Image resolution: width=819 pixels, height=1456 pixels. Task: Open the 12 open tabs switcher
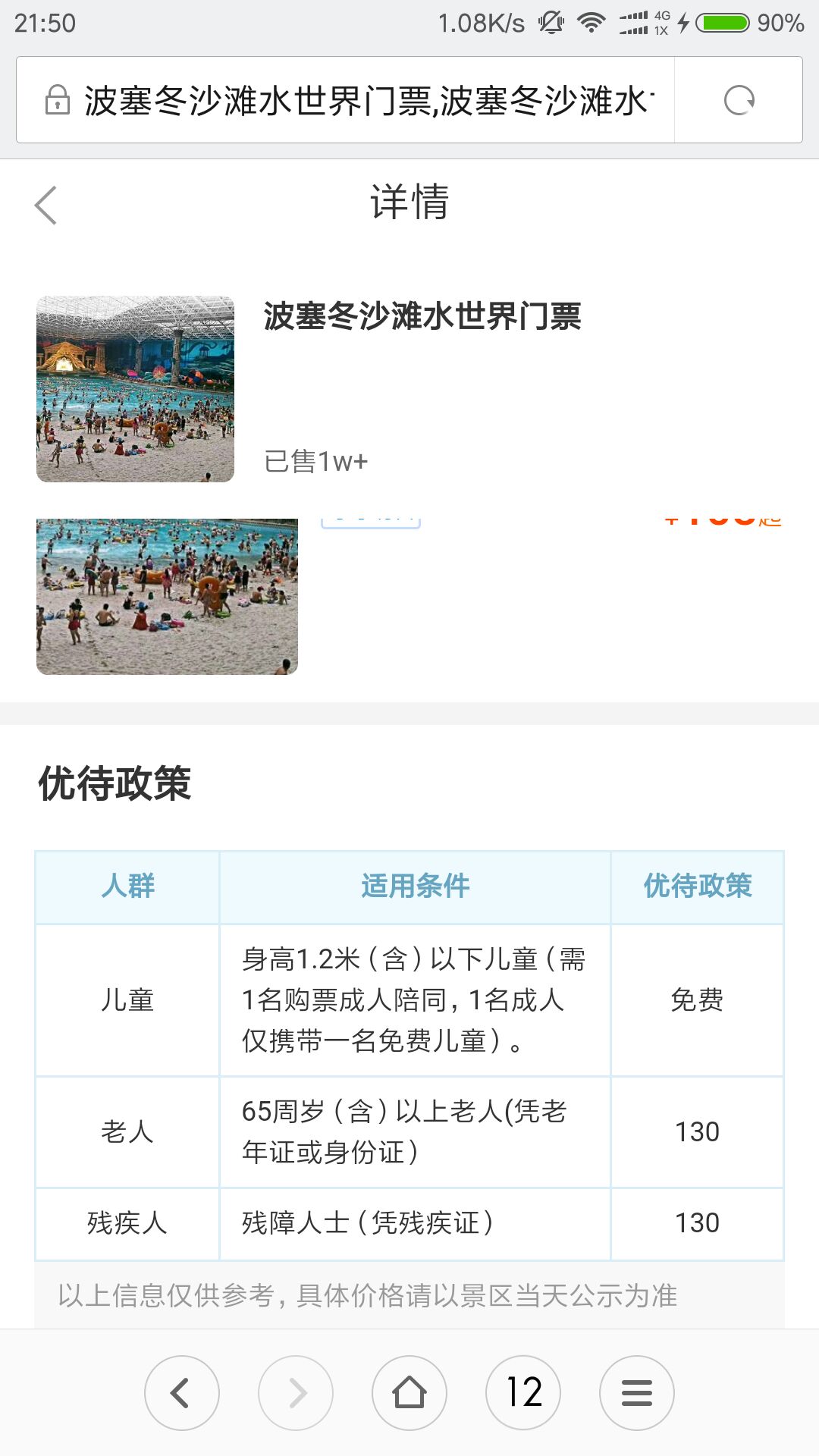click(x=523, y=1393)
